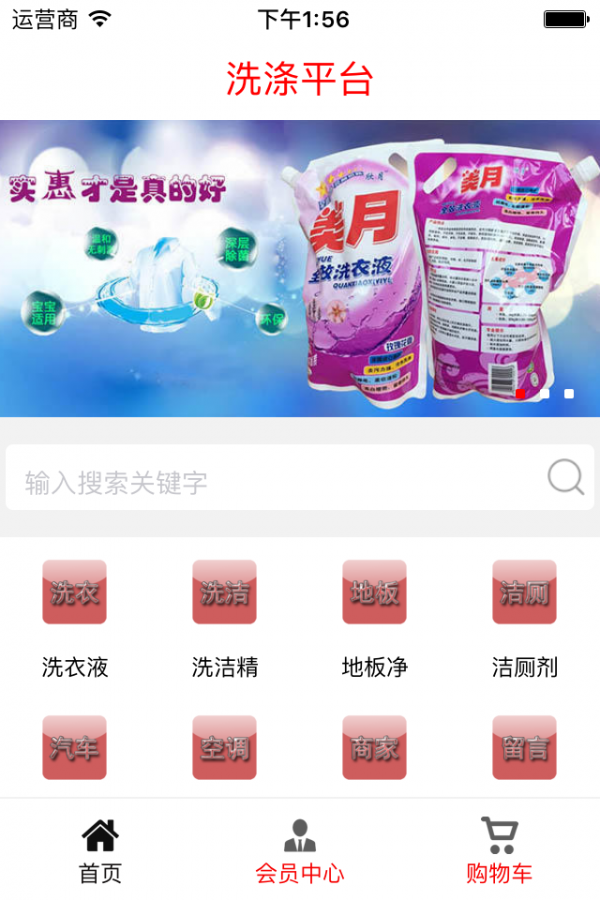Open the 空调 category tile
Screen dimensions: 600x900
[225, 747]
